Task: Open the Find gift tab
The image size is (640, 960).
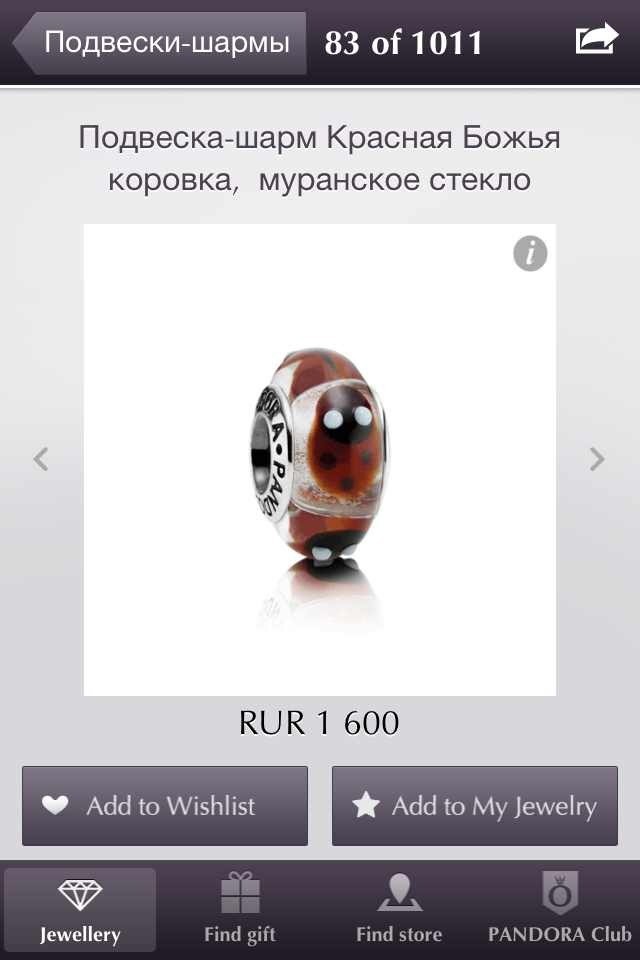Action: pos(240,909)
